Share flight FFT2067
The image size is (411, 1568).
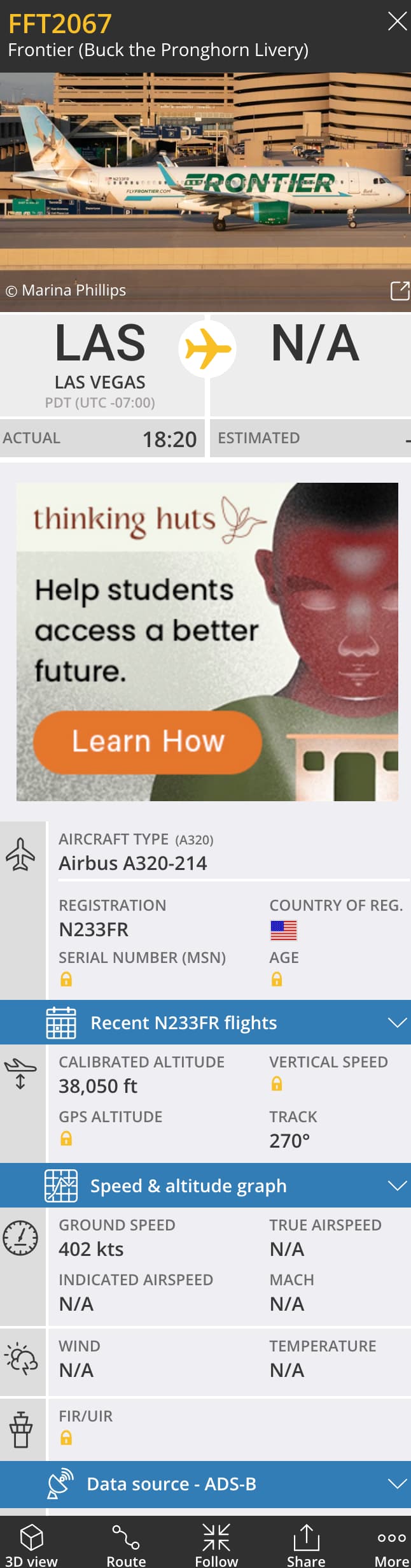coord(306,1544)
